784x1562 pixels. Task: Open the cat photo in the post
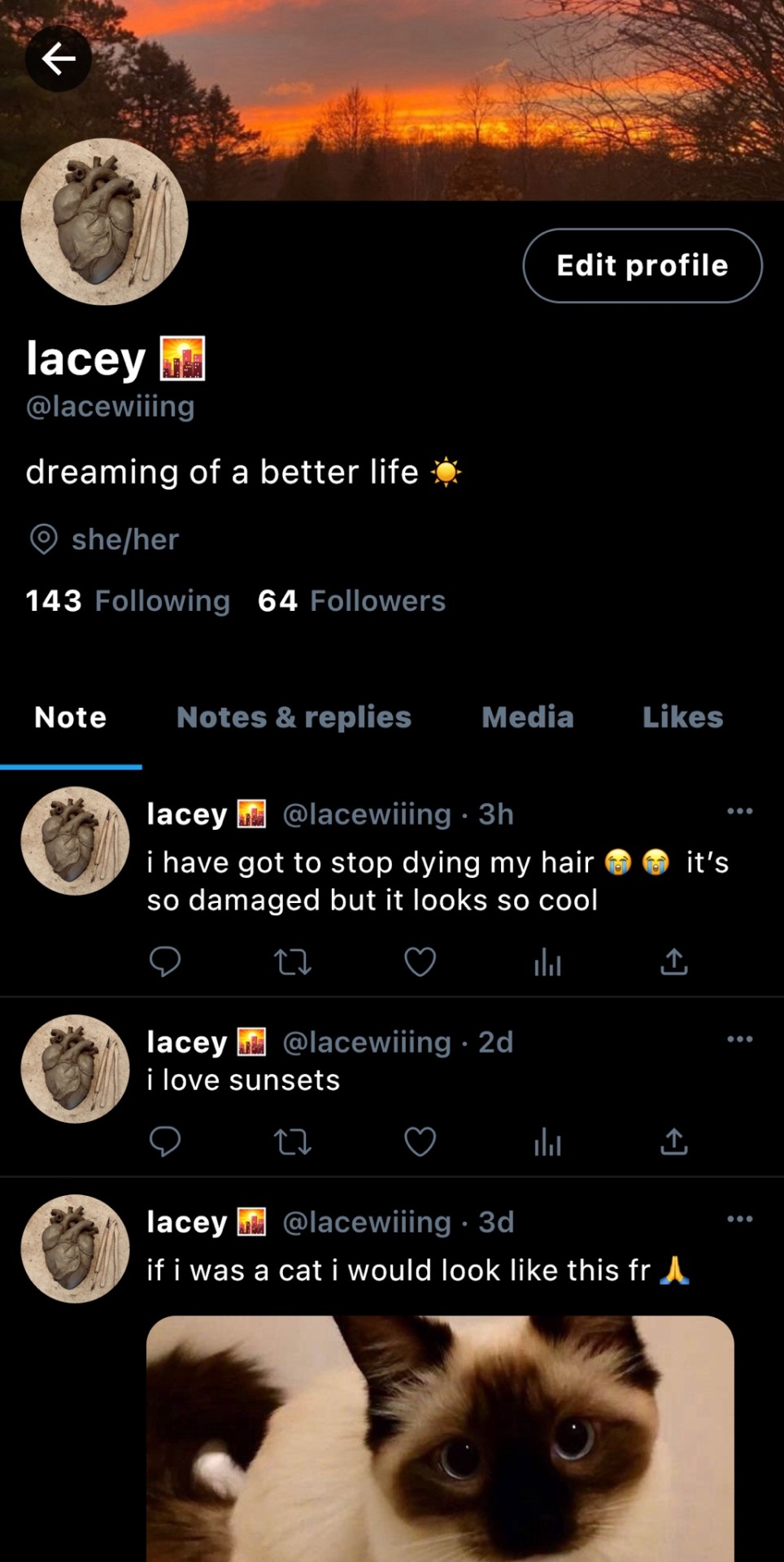(x=440, y=1438)
